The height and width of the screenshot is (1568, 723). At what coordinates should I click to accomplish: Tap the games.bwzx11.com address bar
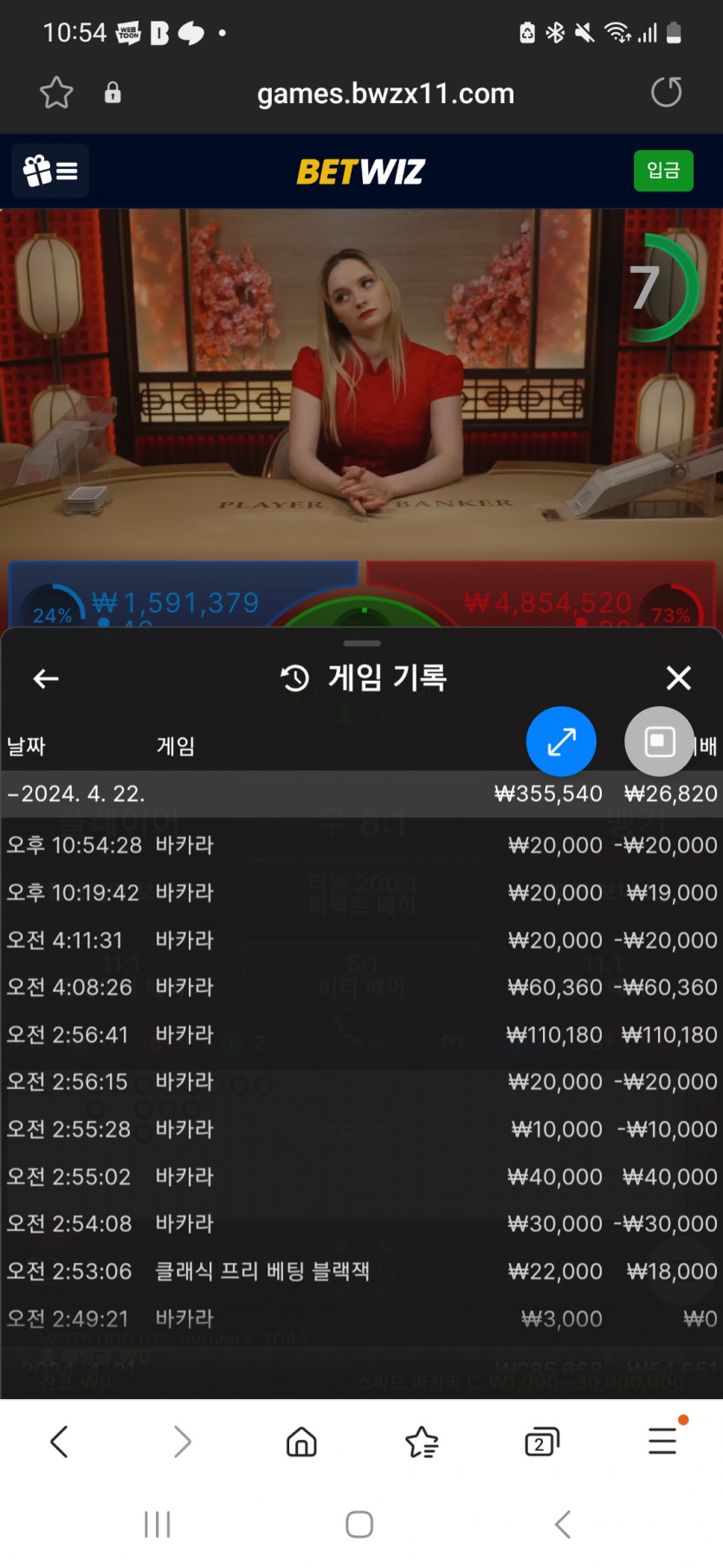(x=385, y=94)
